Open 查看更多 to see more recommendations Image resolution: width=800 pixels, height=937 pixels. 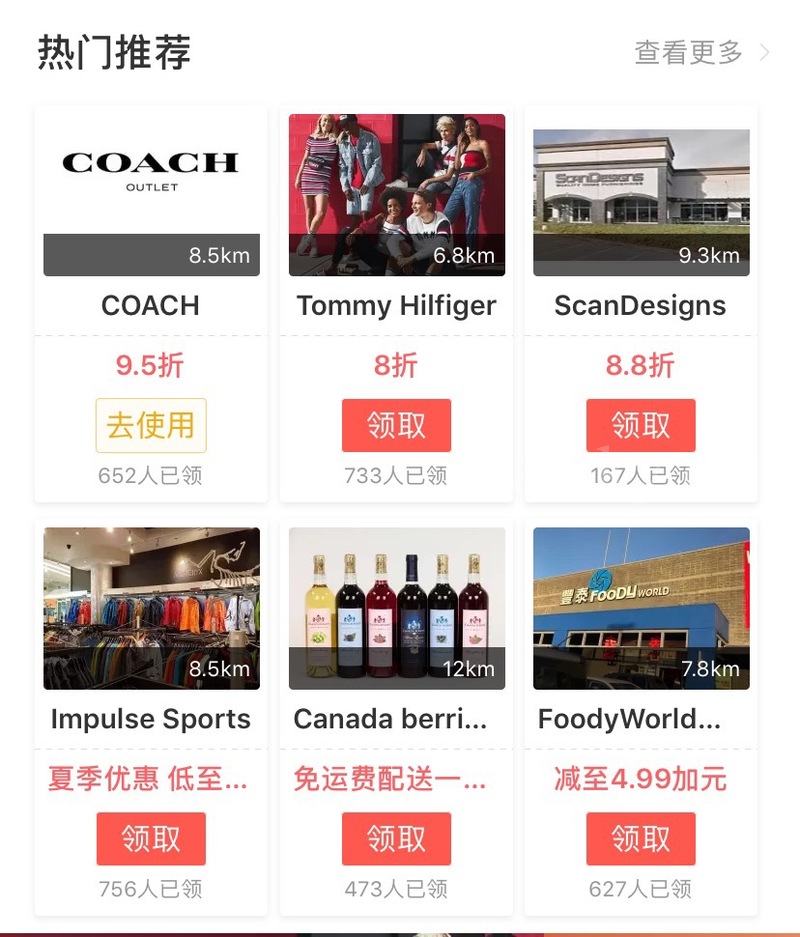[x=700, y=52]
